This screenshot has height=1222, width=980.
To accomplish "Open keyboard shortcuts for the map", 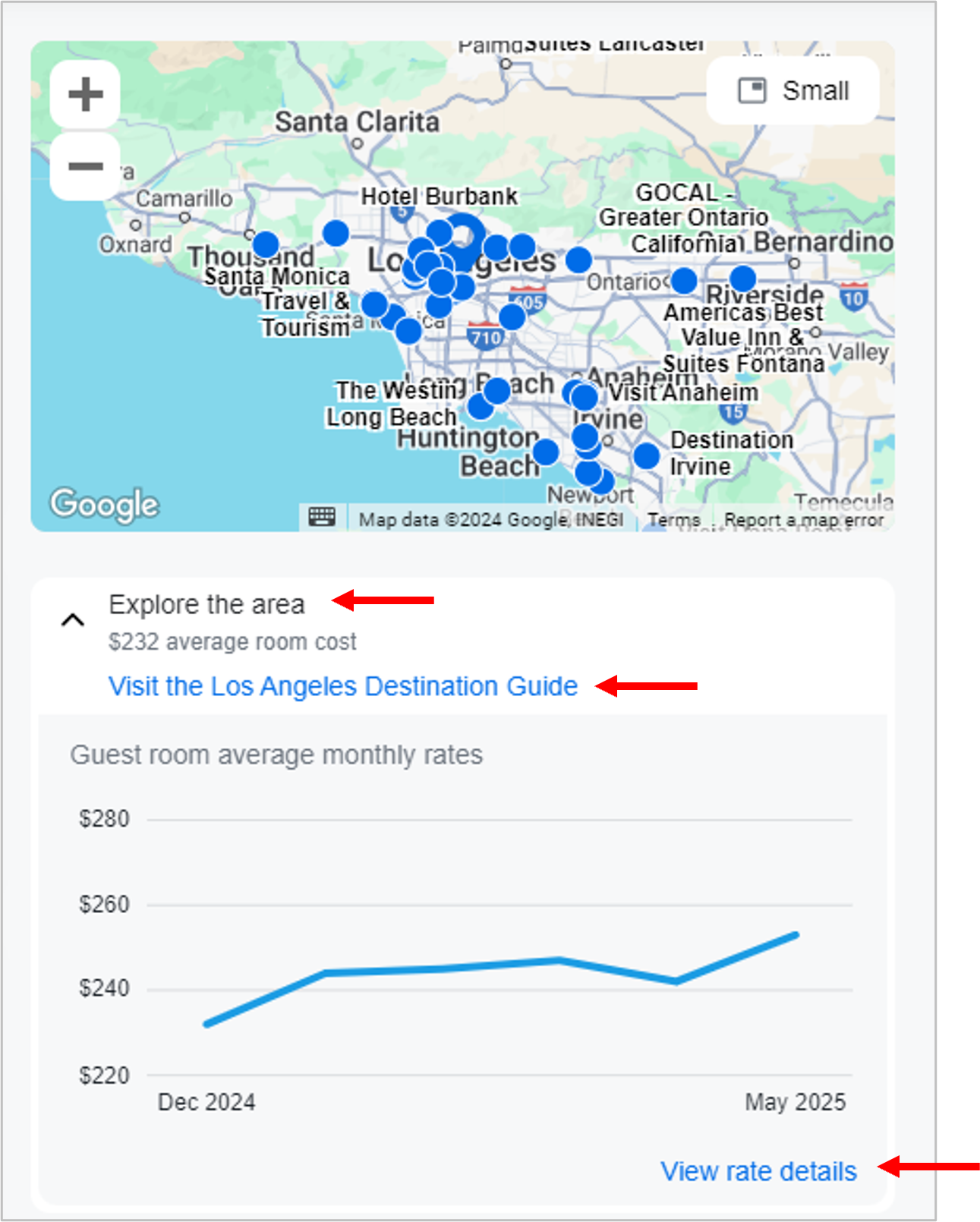I will pos(322,516).
